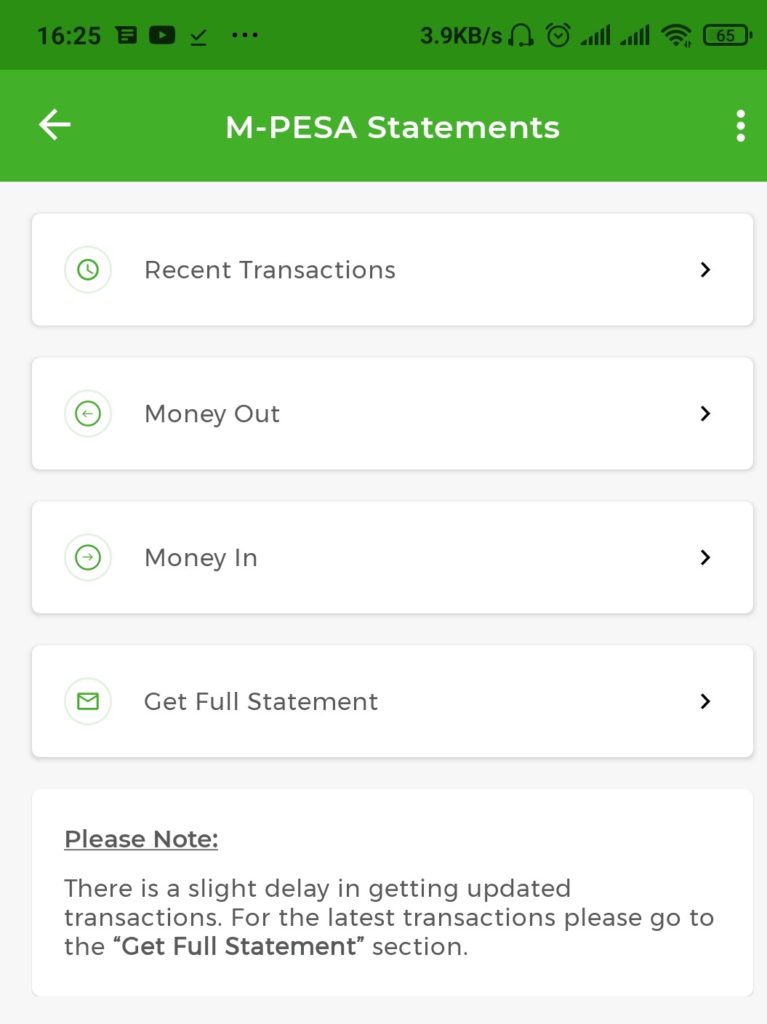
Task: Select the M-PESA Statements title
Action: click(x=391, y=127)
